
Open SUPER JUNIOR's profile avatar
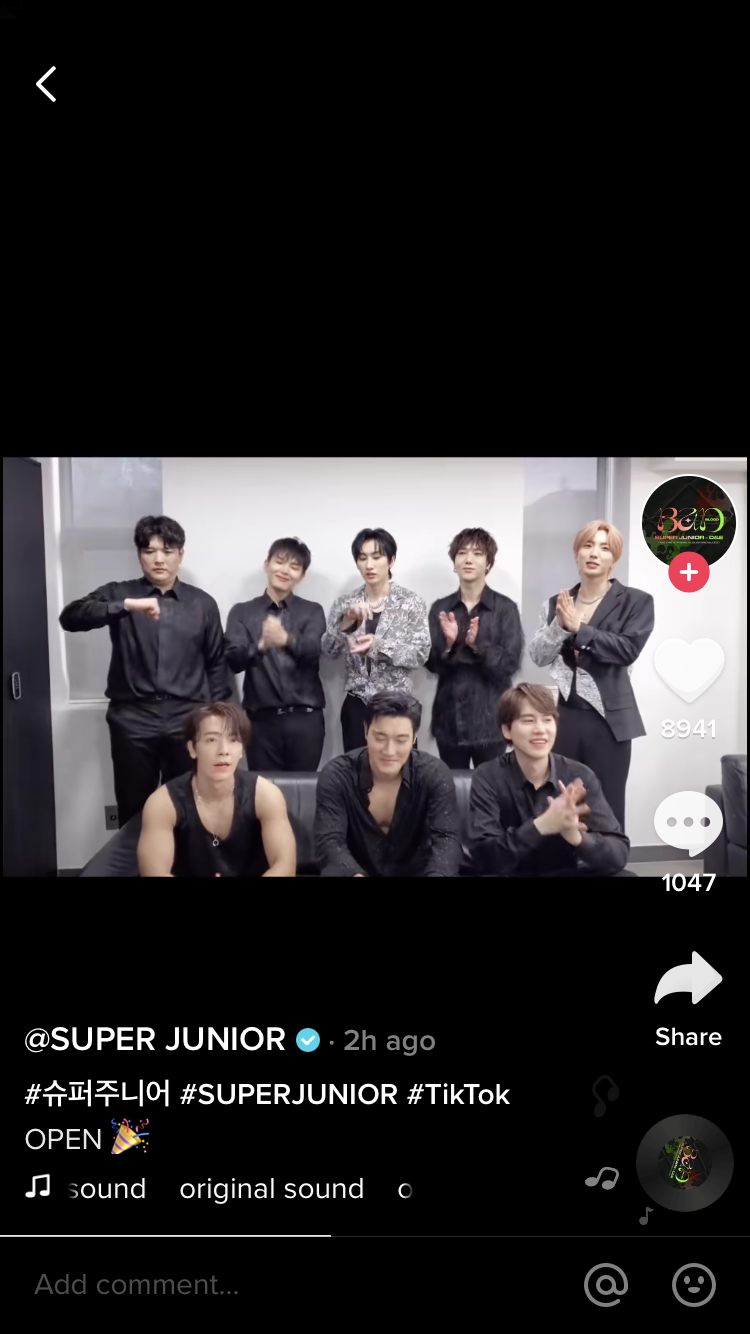tap(689, 522)
